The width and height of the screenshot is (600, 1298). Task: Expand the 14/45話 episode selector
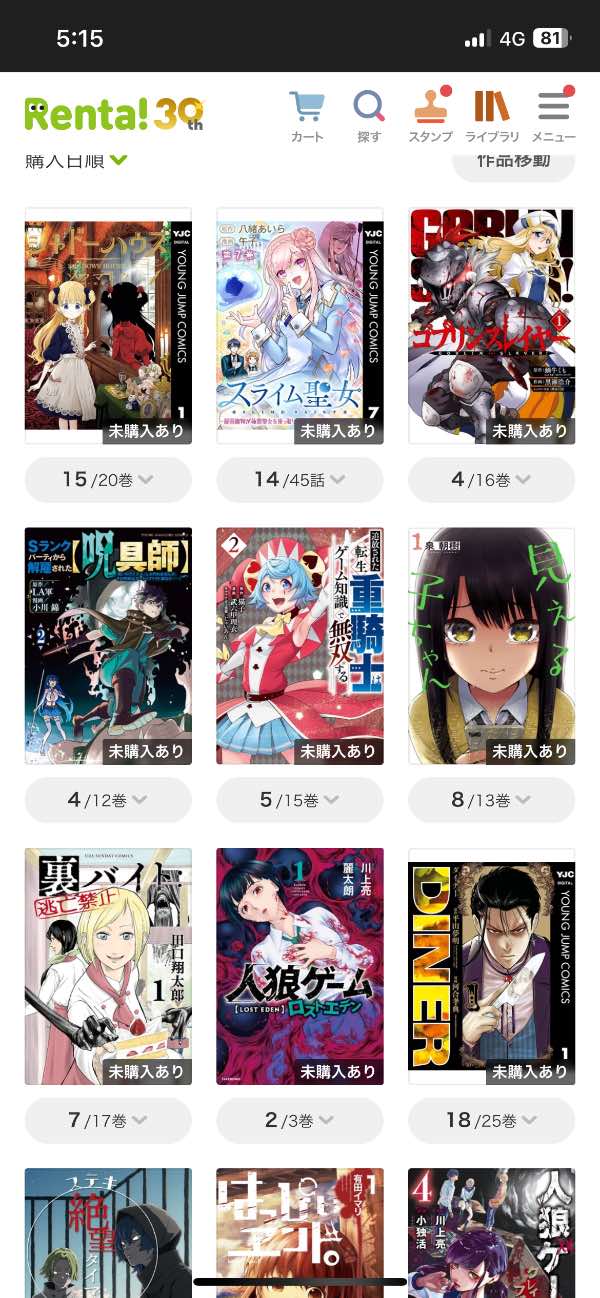tap(300, 480)
